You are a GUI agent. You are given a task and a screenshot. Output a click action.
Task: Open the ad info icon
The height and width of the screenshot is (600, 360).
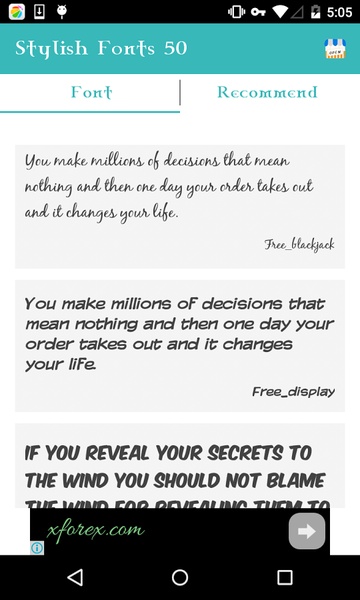(37, 548)
